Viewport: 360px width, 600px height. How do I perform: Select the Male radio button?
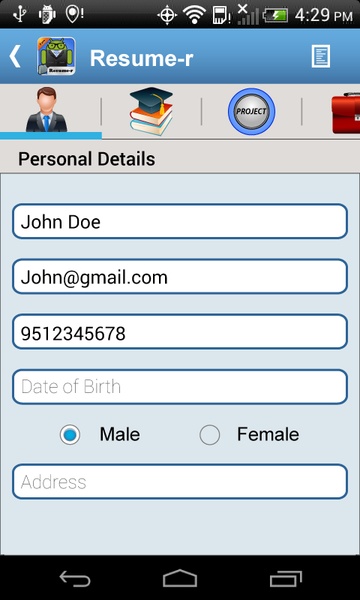pyautogui.click(x=70, y=435)
